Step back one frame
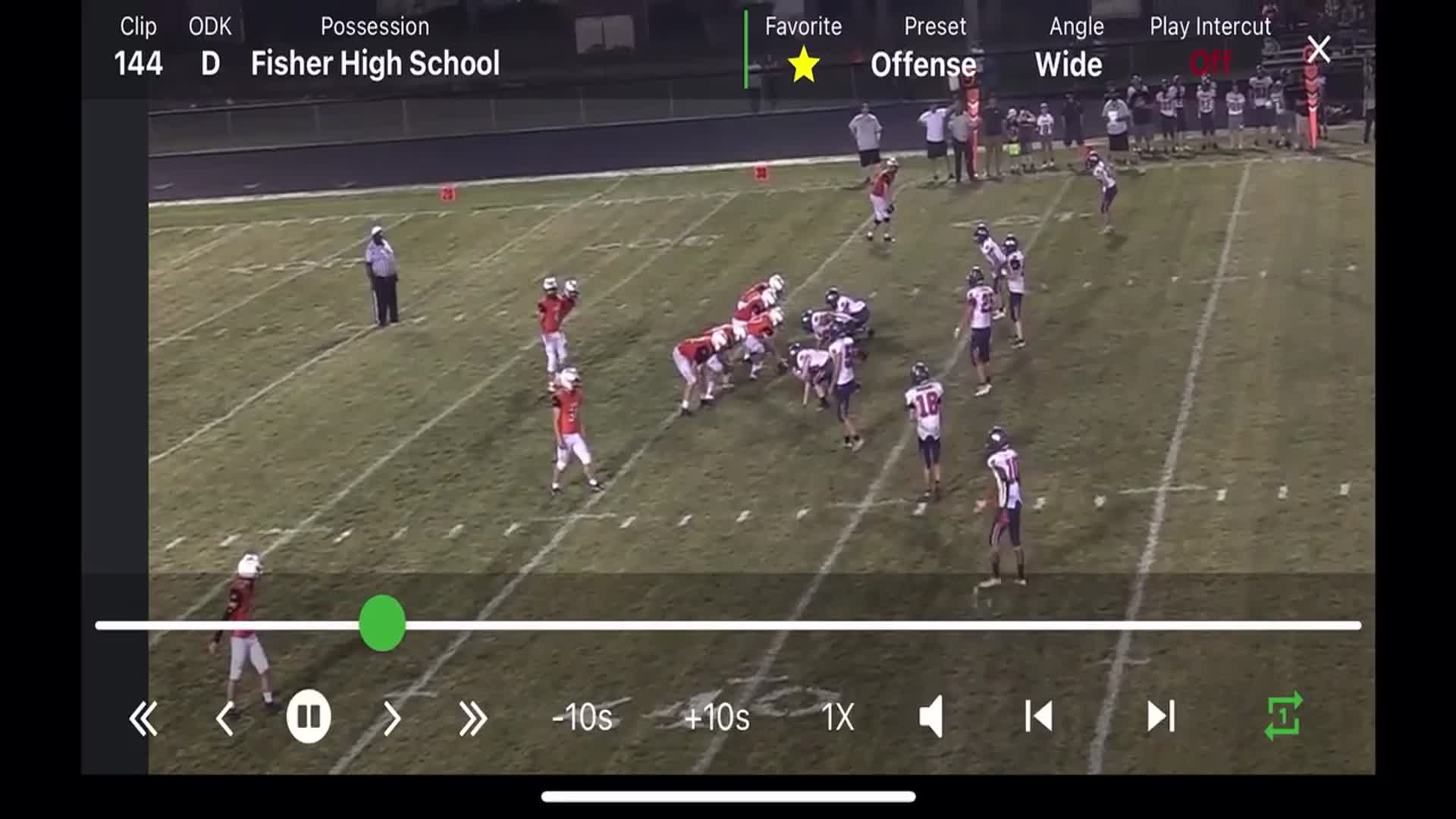 tap(224, 718)
